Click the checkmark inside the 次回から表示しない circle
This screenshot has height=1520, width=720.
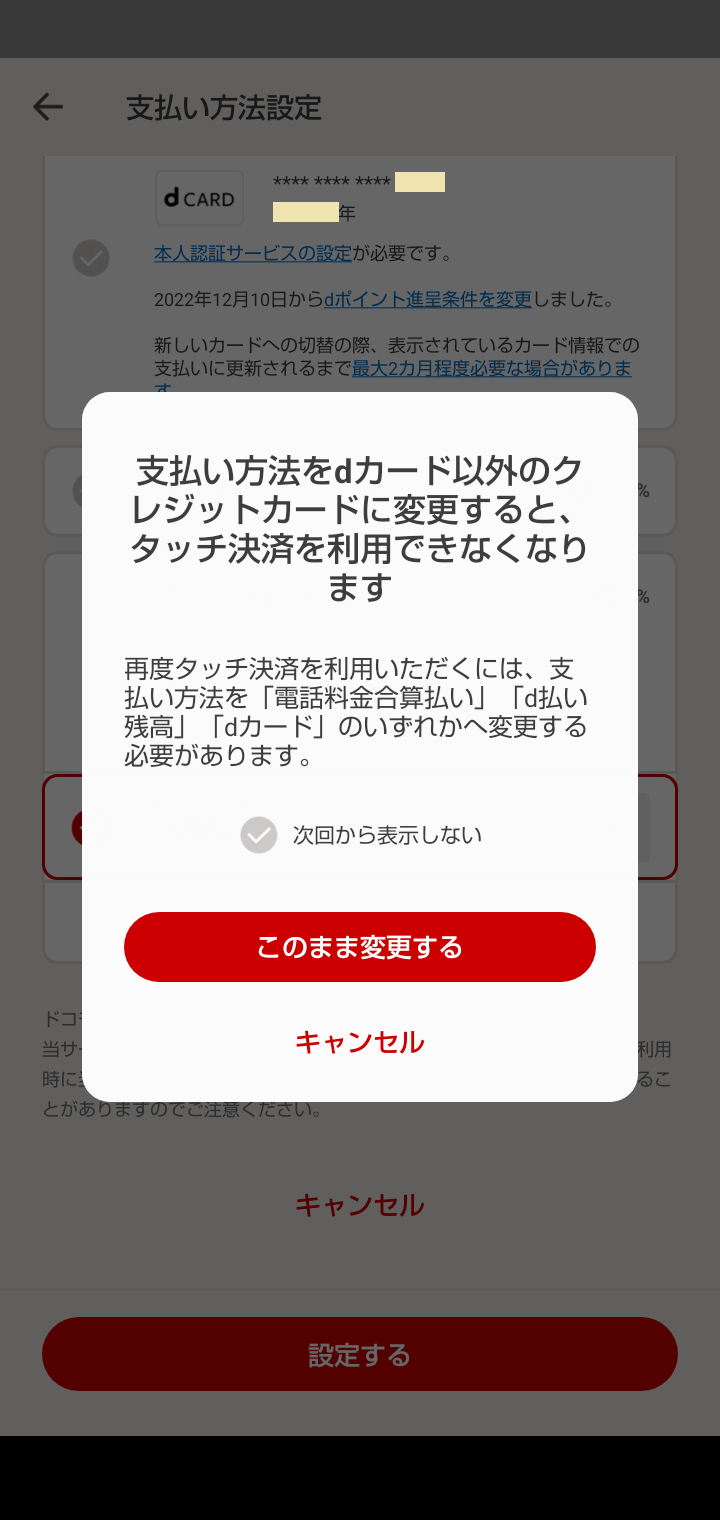tap(258, 835)
